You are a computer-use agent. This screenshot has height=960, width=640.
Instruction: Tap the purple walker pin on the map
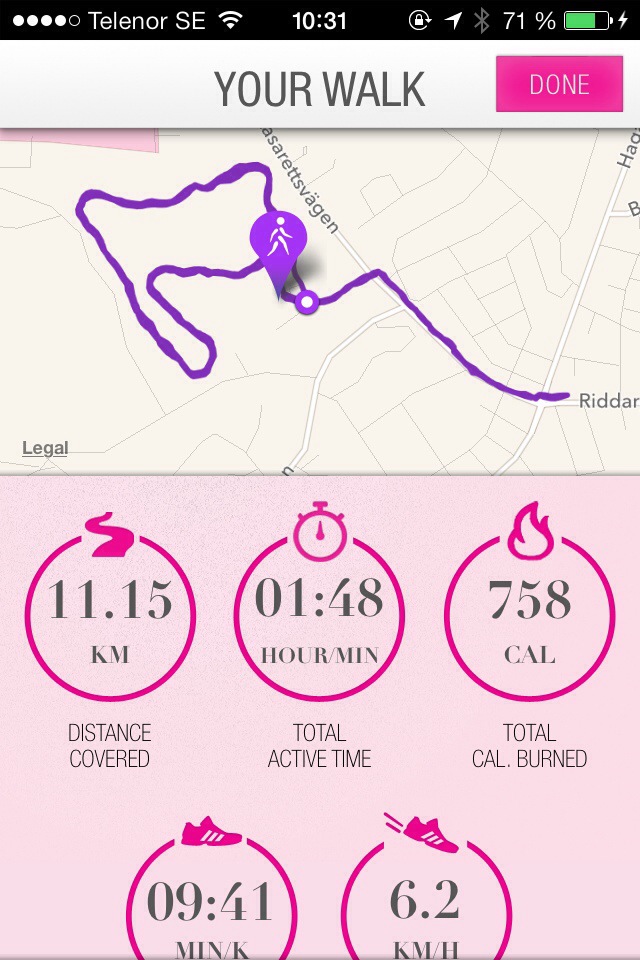coord(278,242)
